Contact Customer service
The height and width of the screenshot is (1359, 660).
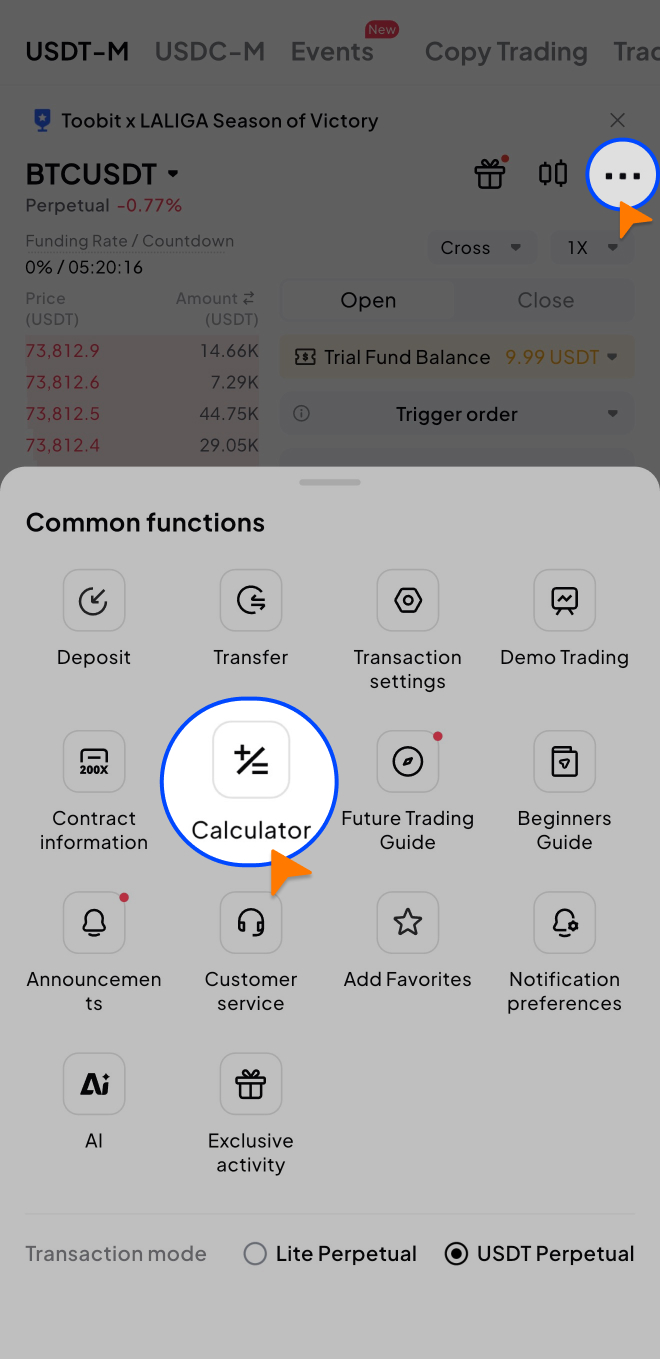point(251,923)
